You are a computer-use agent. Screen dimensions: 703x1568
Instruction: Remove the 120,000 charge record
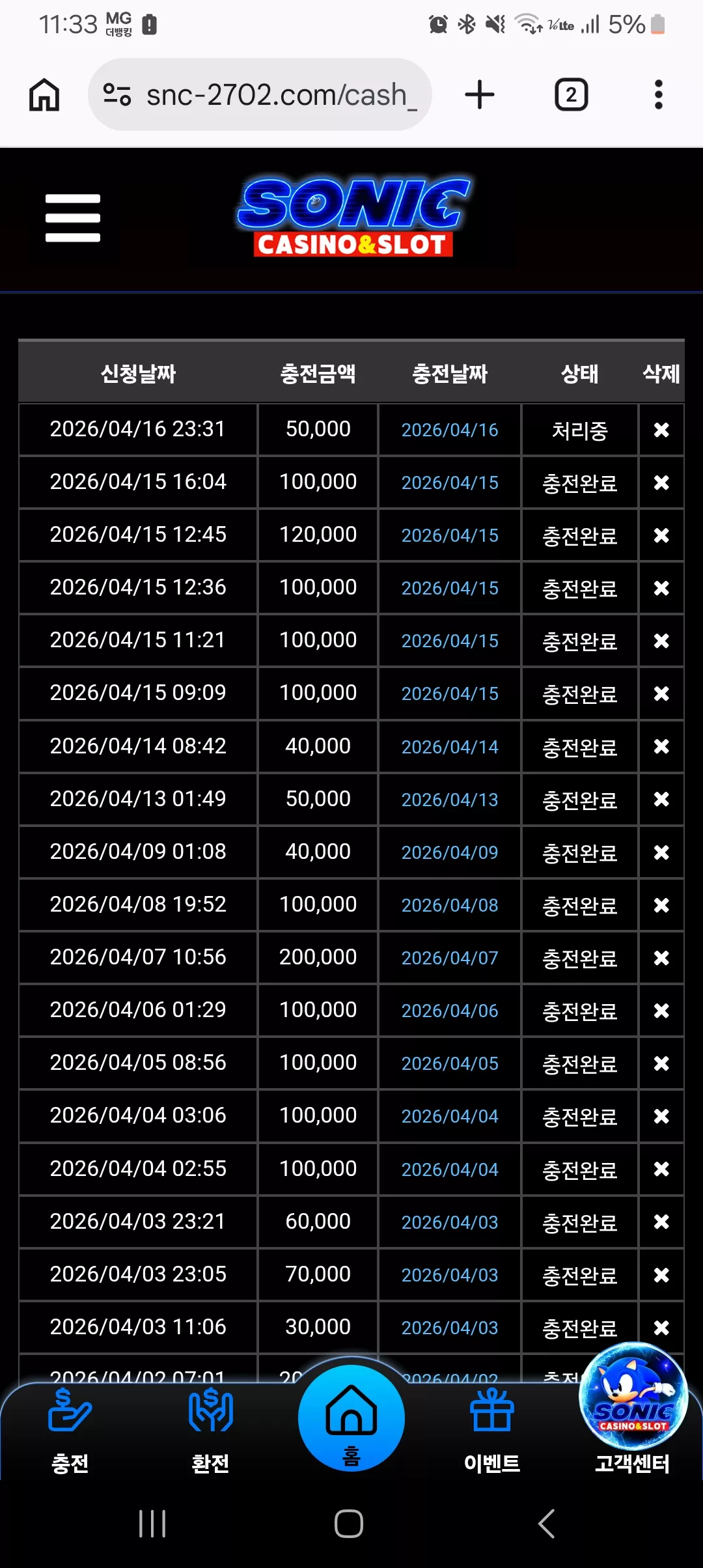coord(661,535)
